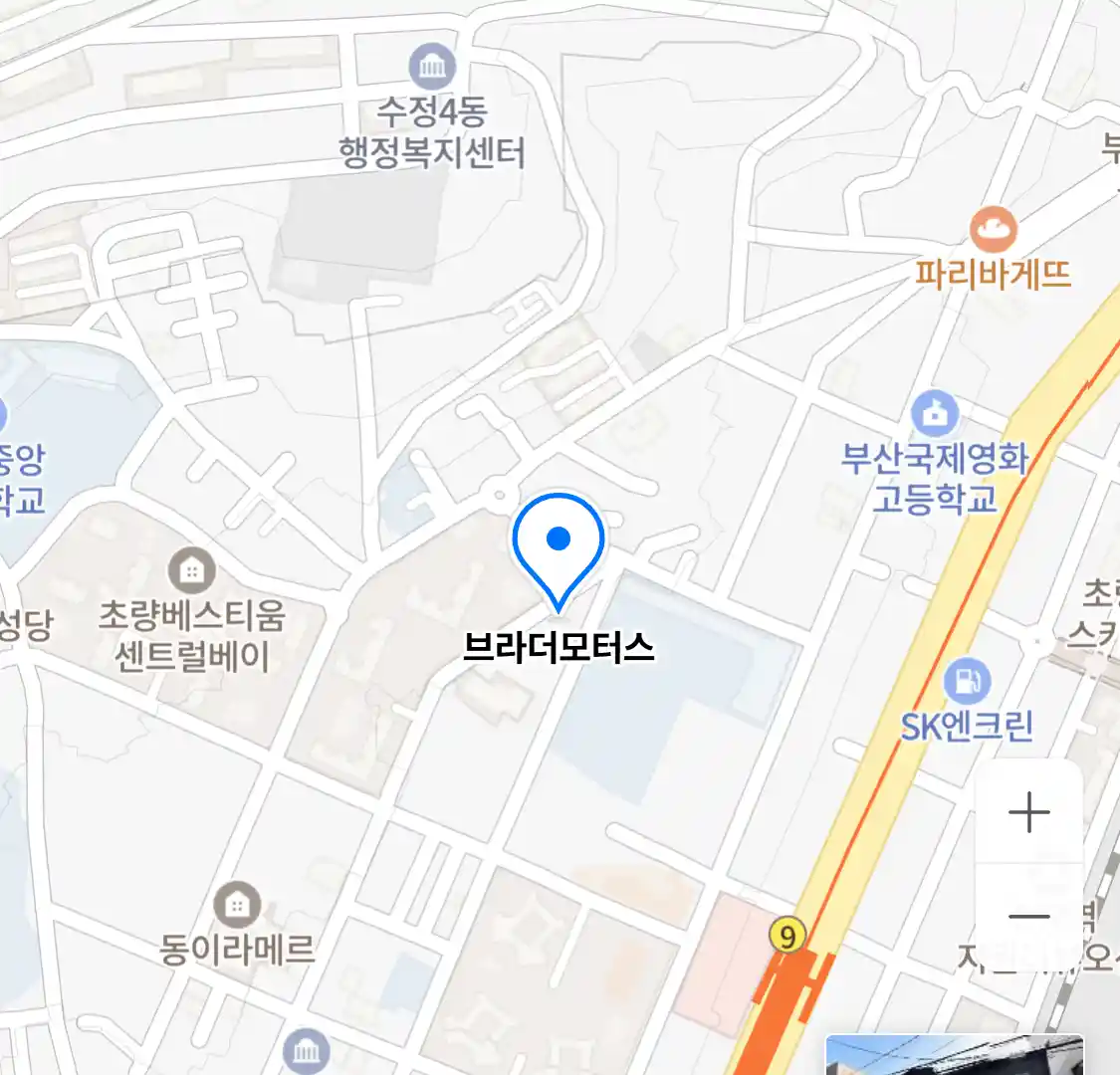This screenshot has width=1120, height=1075.
Task: Open the 수정4동 행정복지센터 map marker
Action: pos(432,68)
